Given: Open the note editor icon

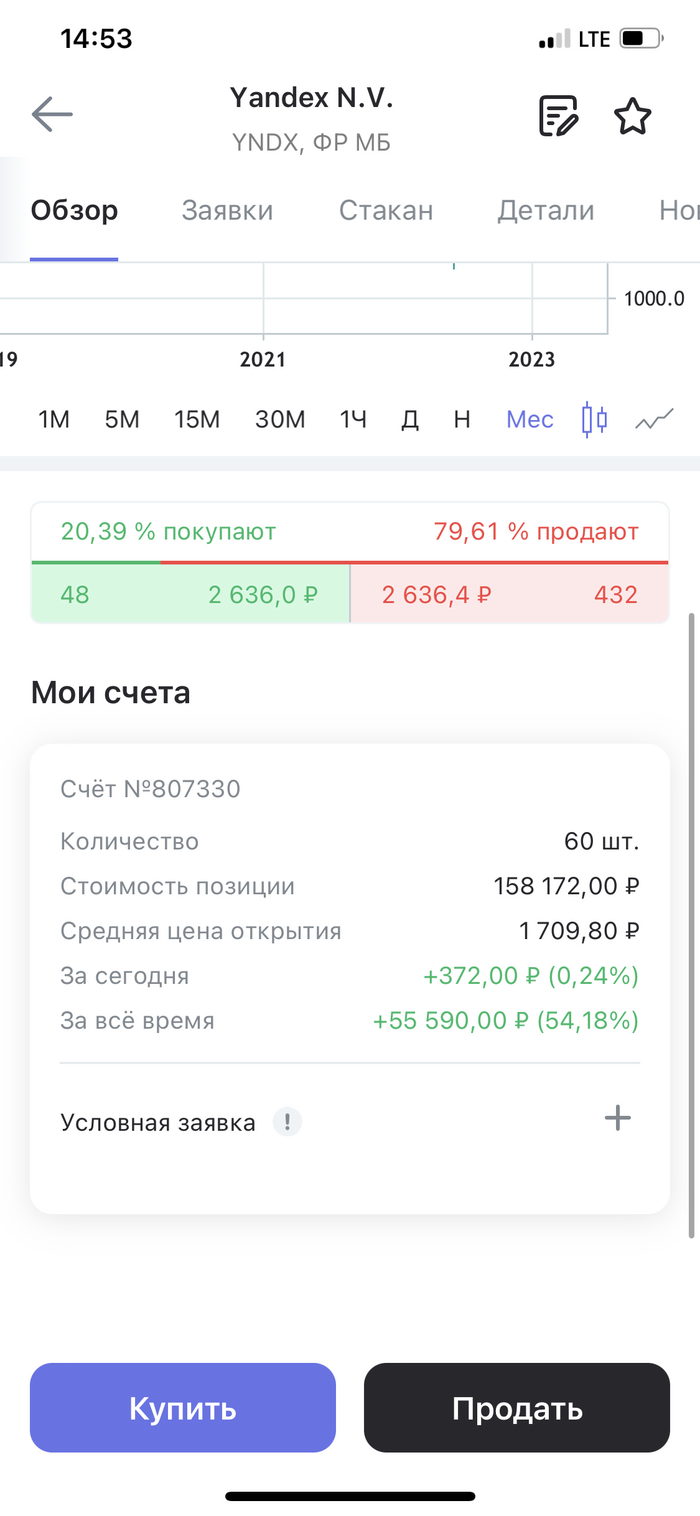Looking at the screenshot, I should 558,116.
